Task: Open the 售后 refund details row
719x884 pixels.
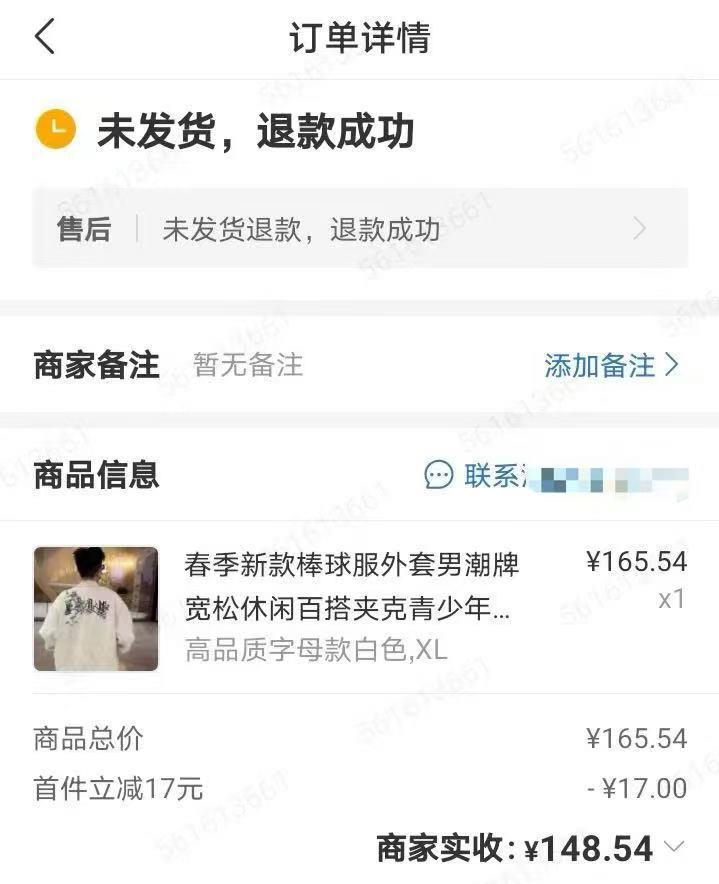Action: 360,229
